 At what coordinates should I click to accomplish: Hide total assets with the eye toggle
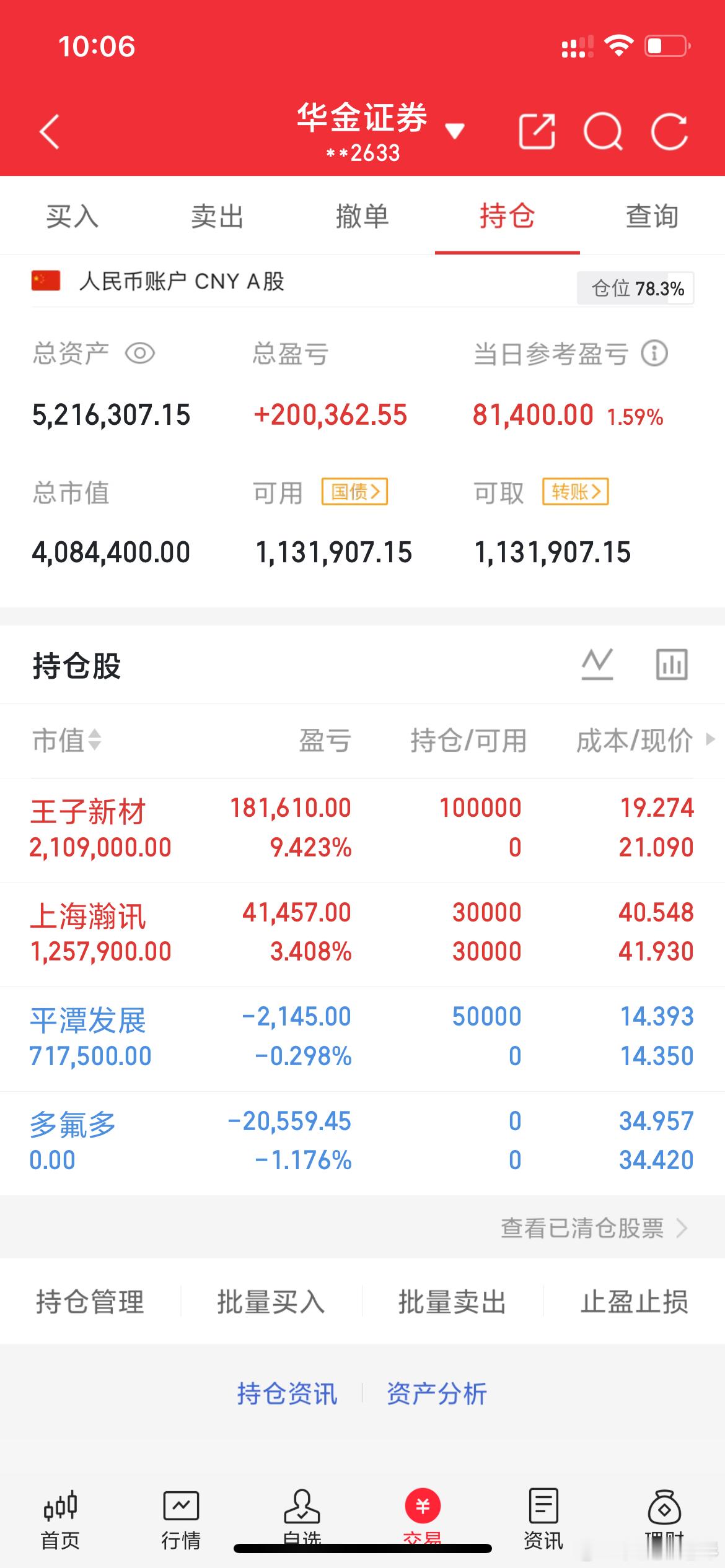141,353
